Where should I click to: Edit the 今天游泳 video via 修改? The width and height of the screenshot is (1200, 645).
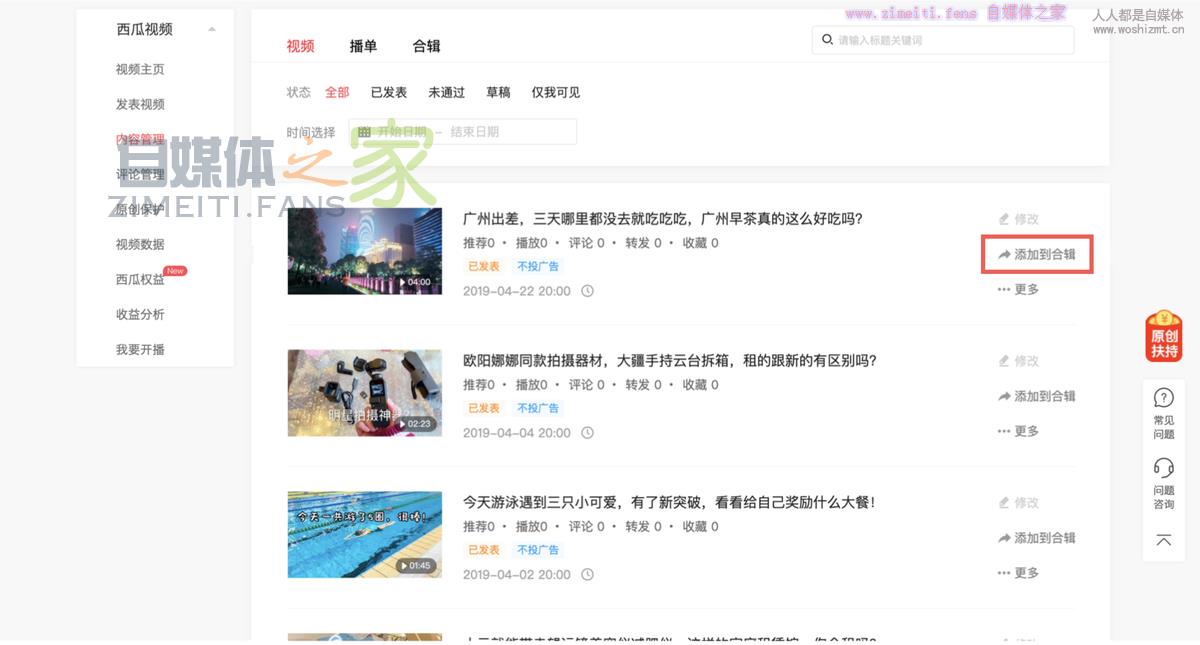click(x=1019, y=502)
